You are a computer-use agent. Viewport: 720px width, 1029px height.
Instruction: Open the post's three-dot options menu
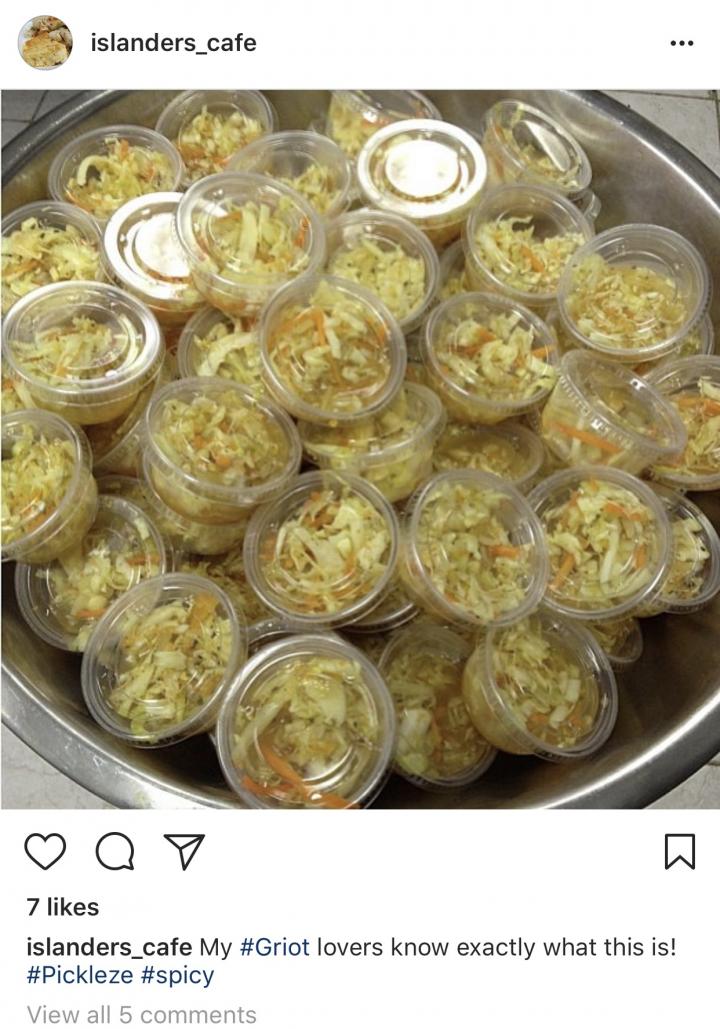pos(681,44)
